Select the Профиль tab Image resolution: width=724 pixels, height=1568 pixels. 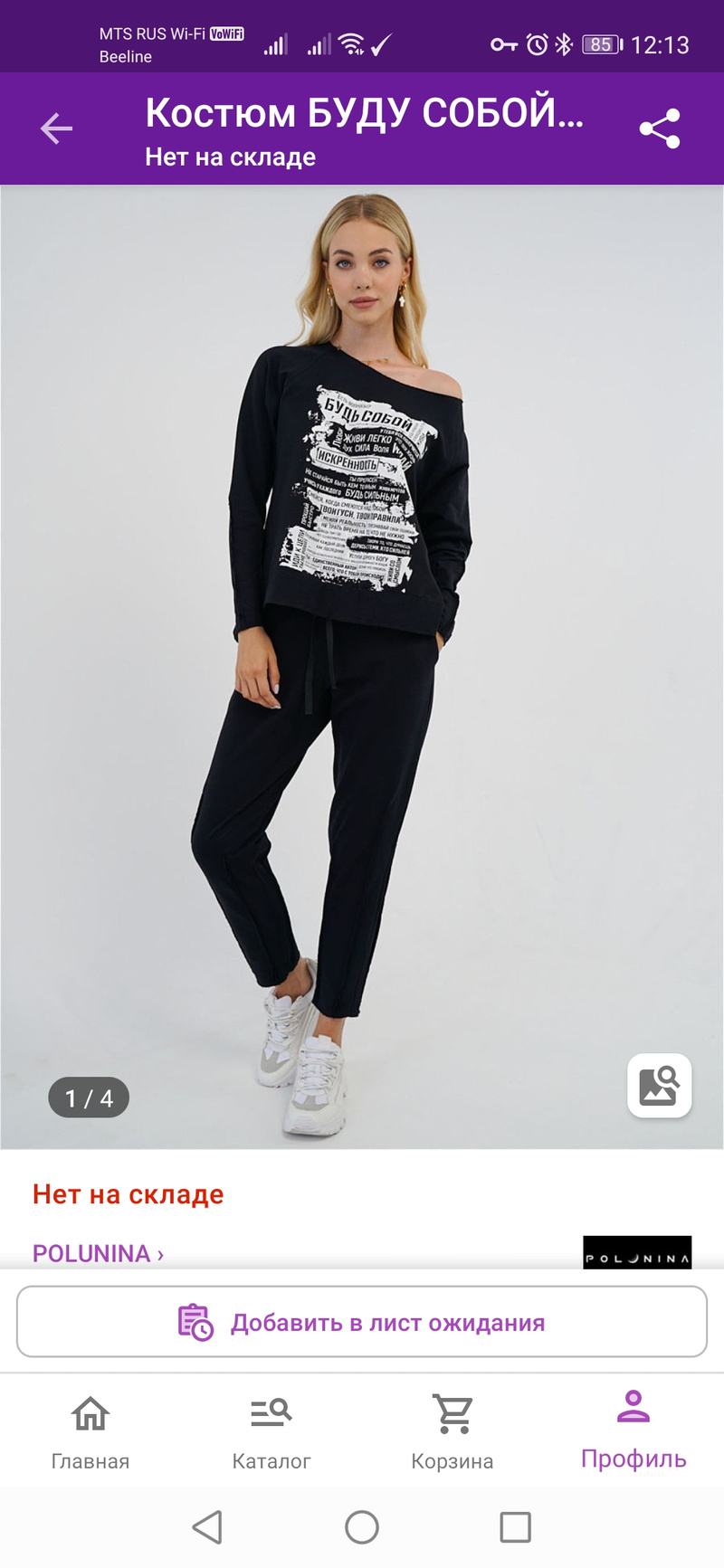coord(633,1430)
